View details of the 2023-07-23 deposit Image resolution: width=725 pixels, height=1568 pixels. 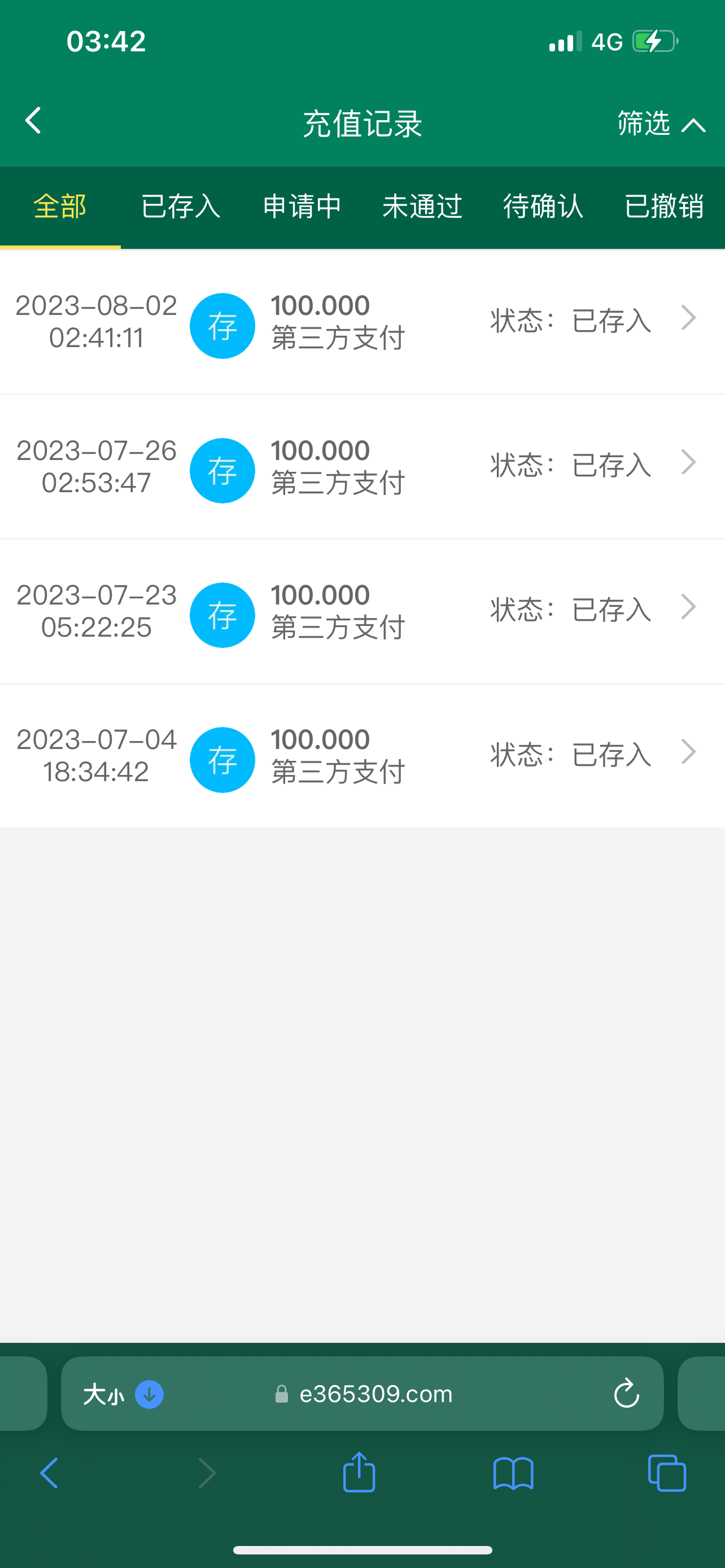click(362, 611)
